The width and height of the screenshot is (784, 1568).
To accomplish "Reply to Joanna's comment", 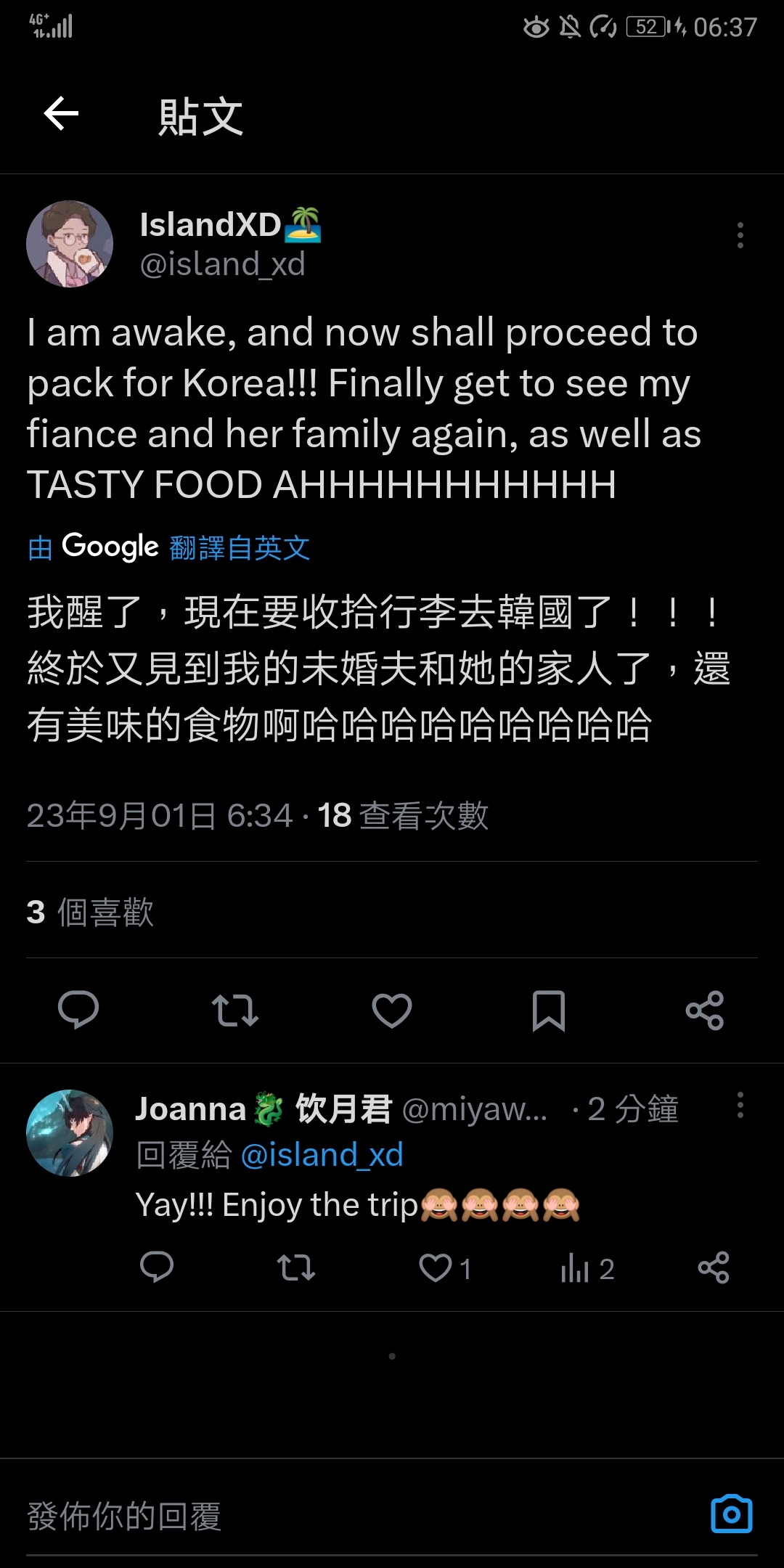I will (157, 1267).
